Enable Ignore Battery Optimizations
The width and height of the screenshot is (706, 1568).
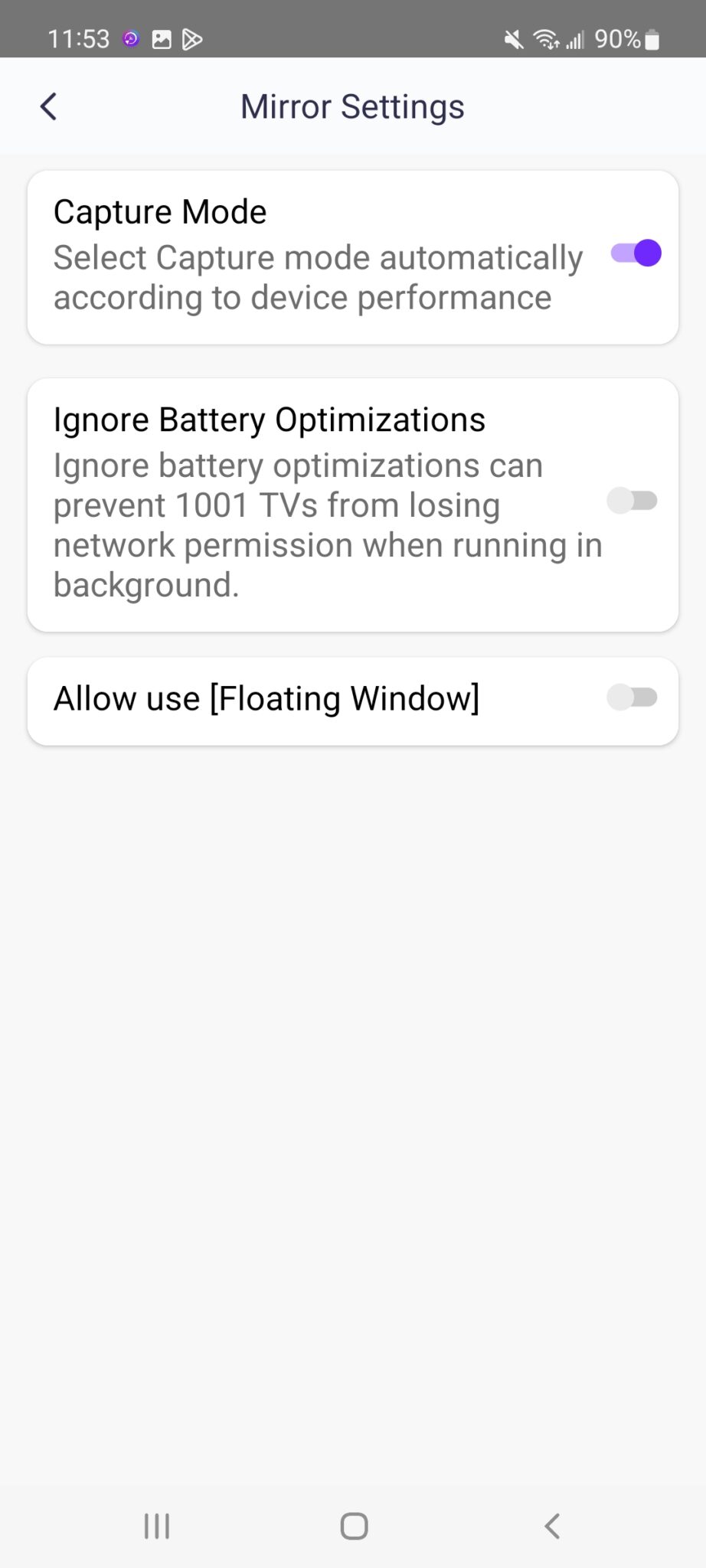[634, 501]
